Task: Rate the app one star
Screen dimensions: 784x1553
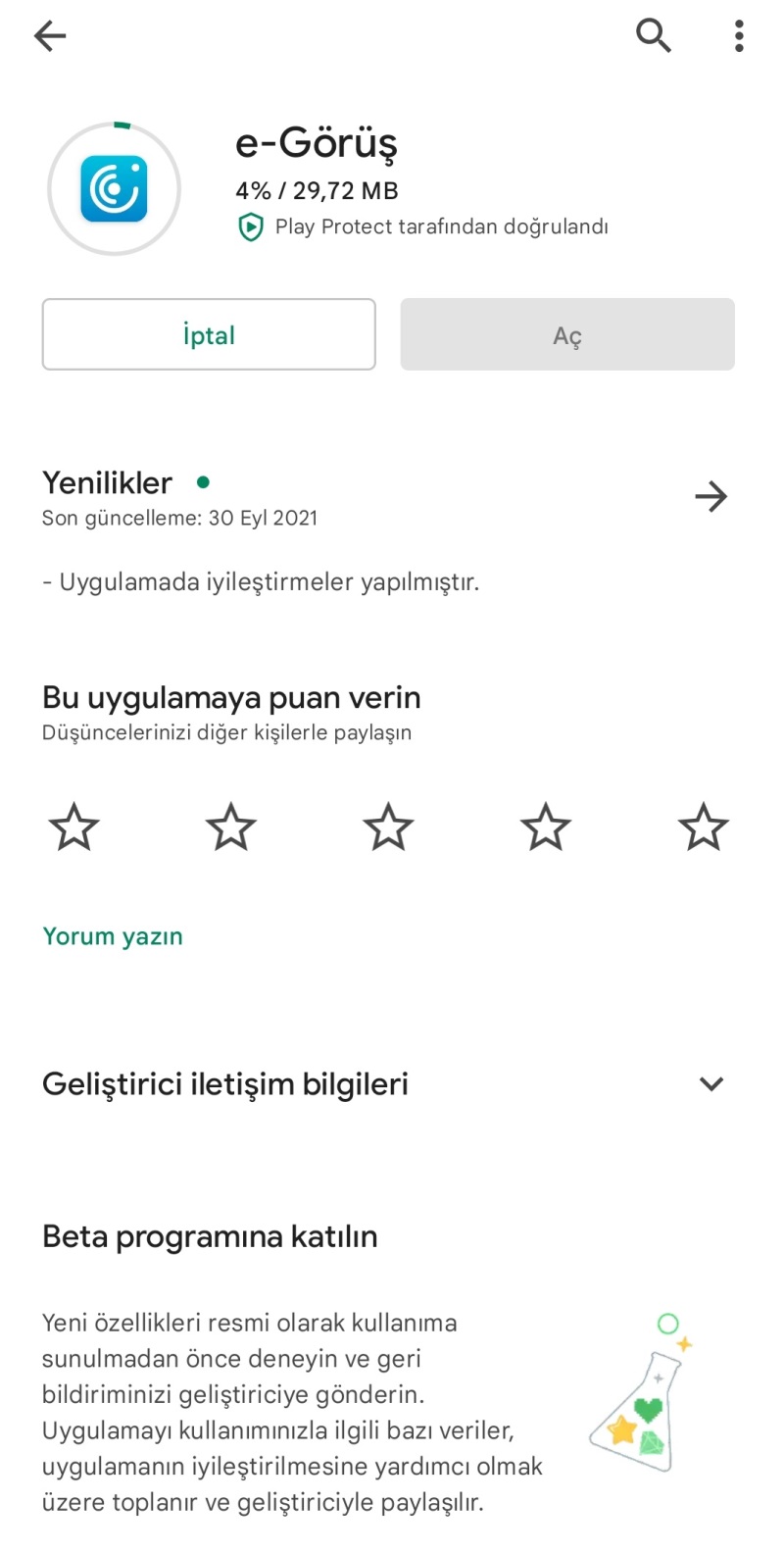Action: [74, 826]
